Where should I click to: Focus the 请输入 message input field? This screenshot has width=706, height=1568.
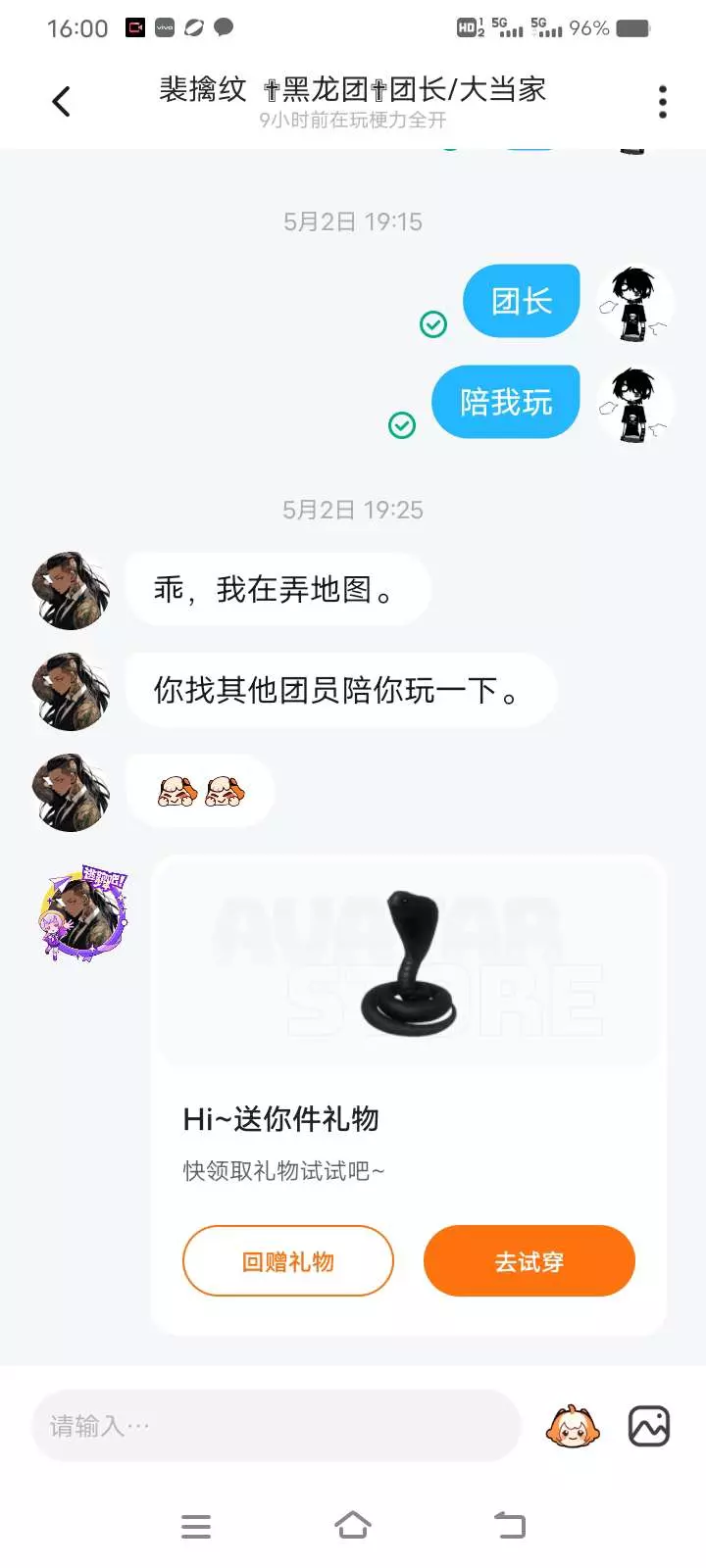coord(277,1426)
